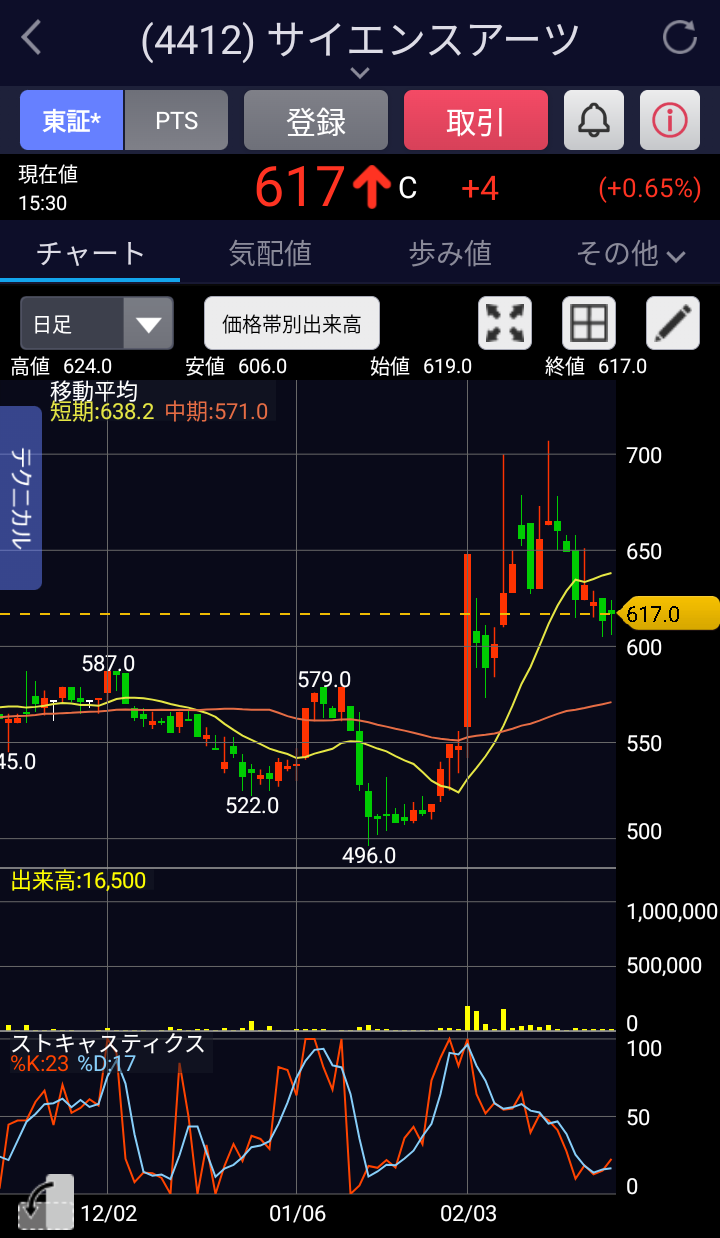Tap the 登録 button
This screenshot has height=1238, width=720.
coord(316,121)
